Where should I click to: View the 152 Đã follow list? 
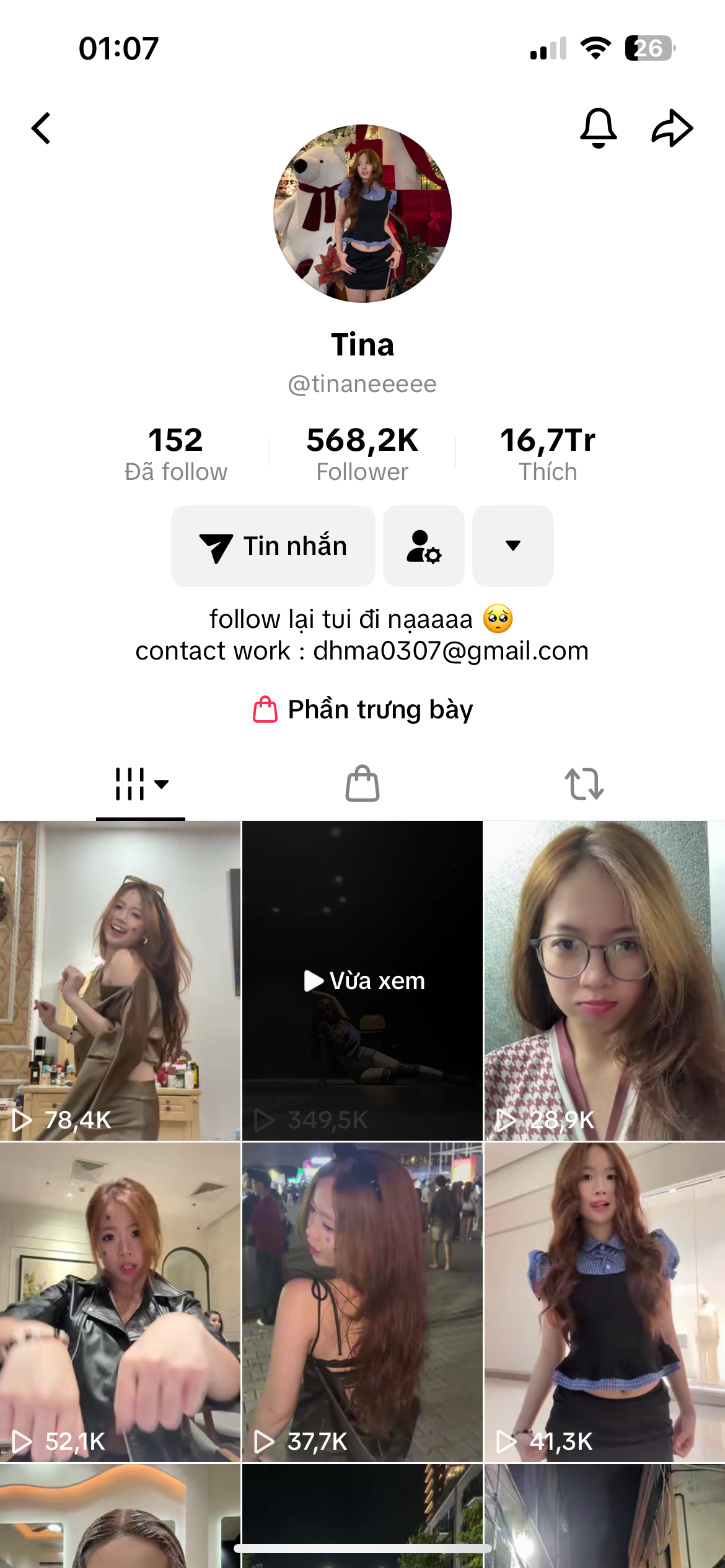click(175, 453)
